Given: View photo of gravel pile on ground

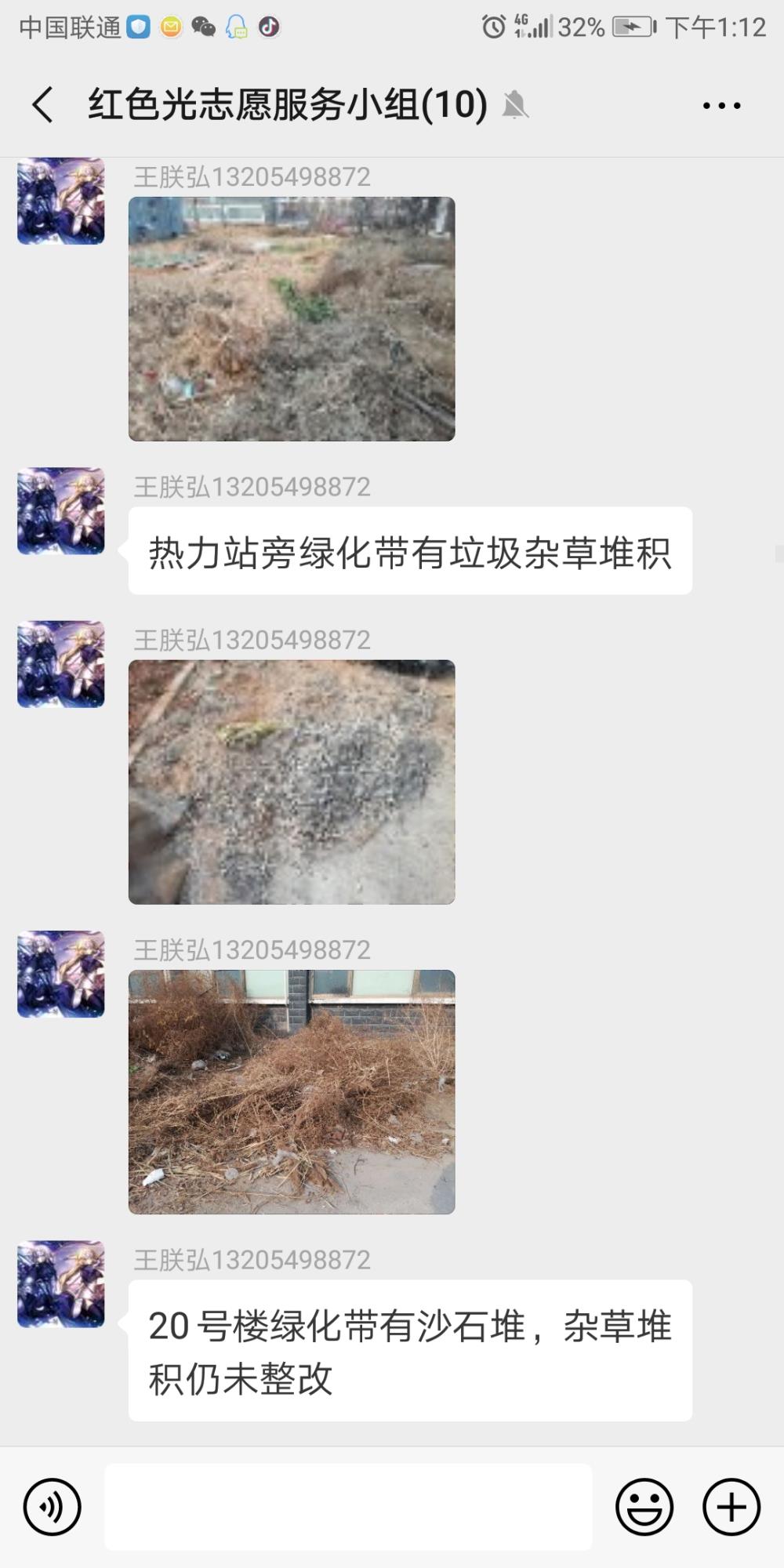Looking at the screenshot, I should pyautogui.click(x=292, y=782).
